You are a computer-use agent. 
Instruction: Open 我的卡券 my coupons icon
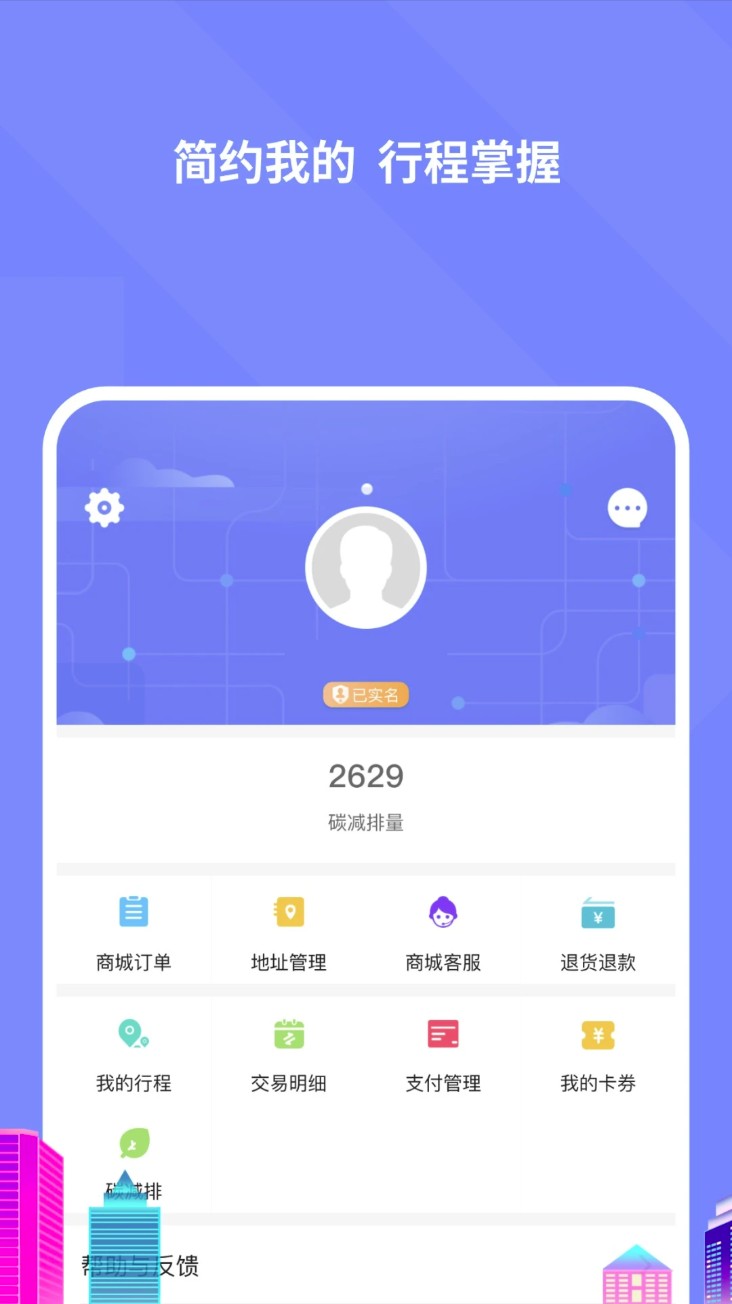pos(597,1033)
